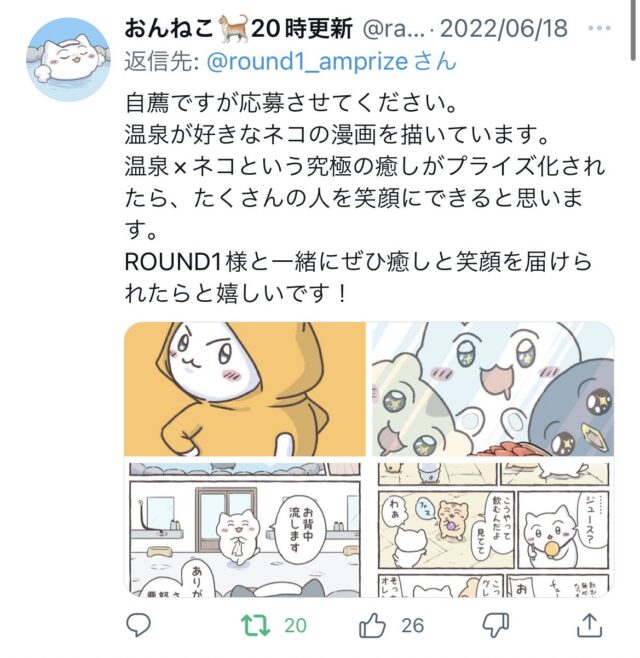Like the tweet with 26 thumbs up
The width and height of the screenshot is (640, 658).
click(372, 625)
